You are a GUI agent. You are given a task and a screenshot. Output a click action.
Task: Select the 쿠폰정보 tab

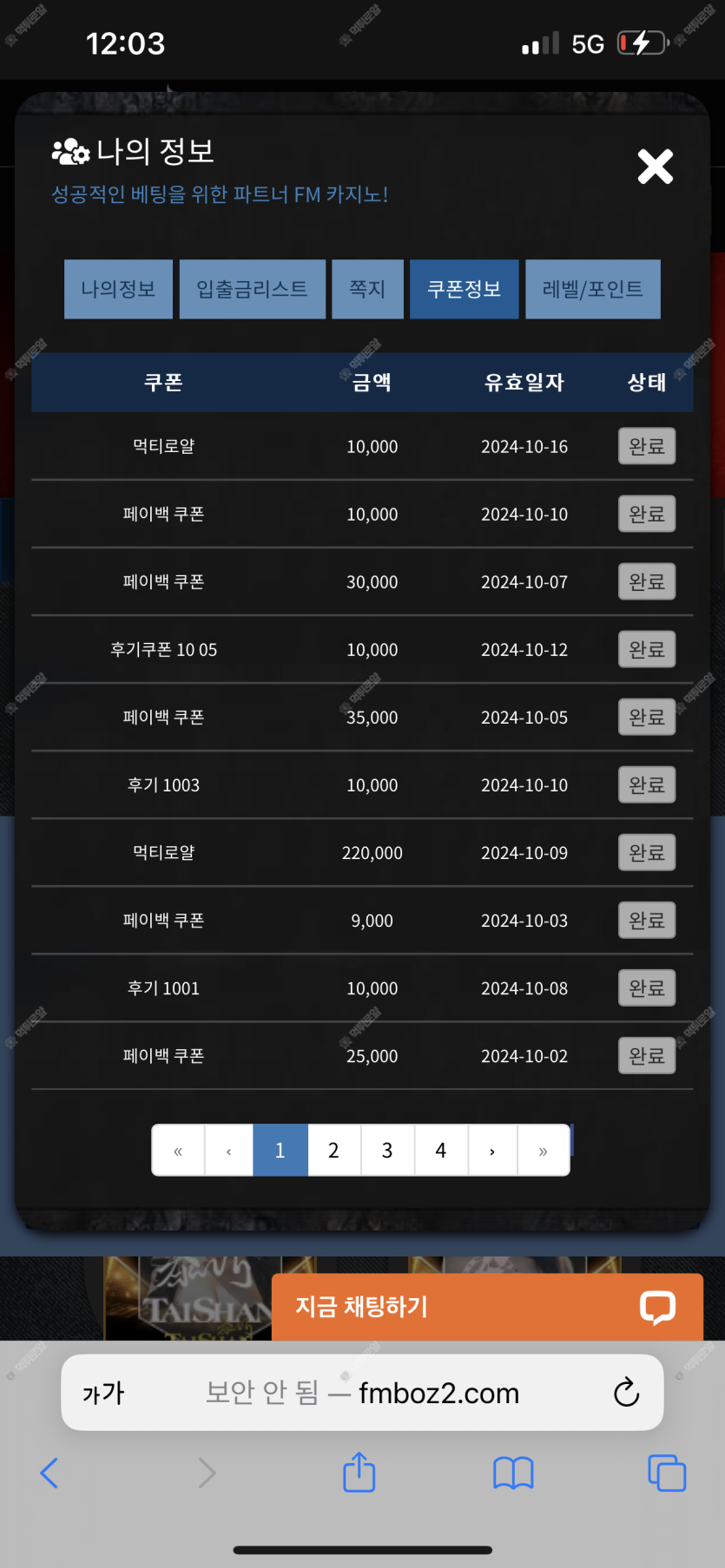[x=465, y=289]
